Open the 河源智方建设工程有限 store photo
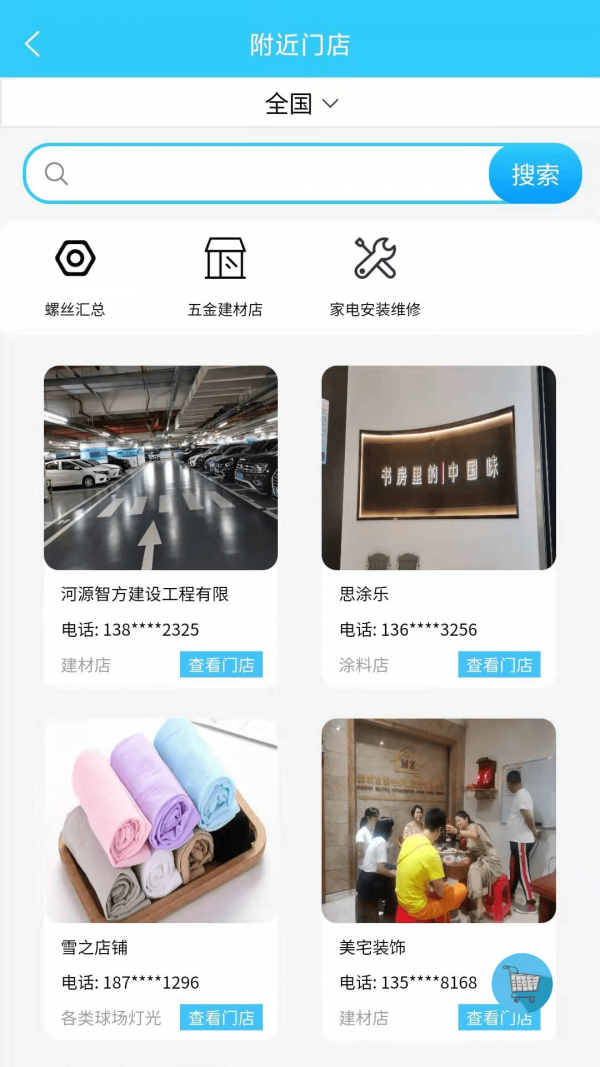Viewport: 600px width, 1067px height. [x=161, y=468]
